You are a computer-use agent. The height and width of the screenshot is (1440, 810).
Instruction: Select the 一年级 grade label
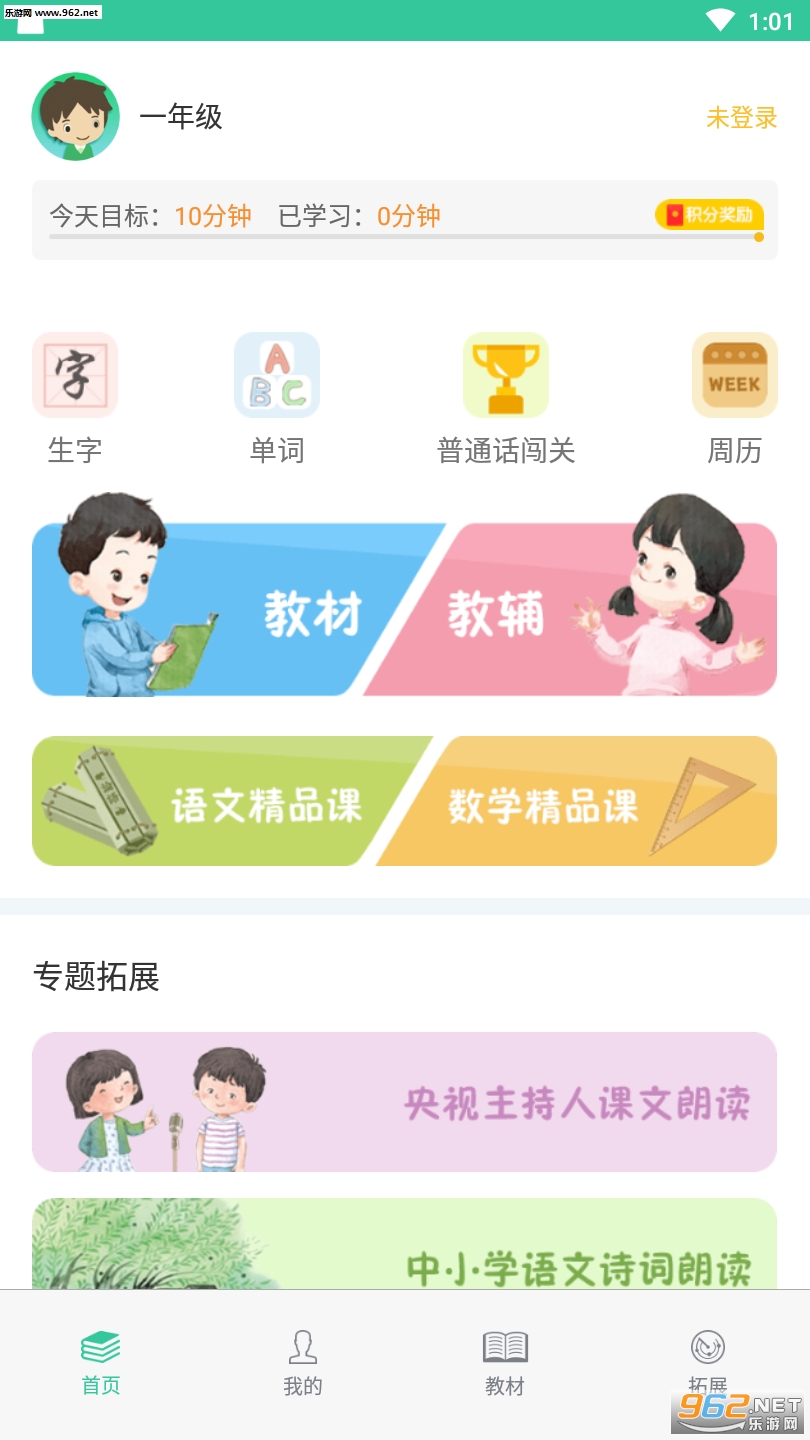[181, 118]
